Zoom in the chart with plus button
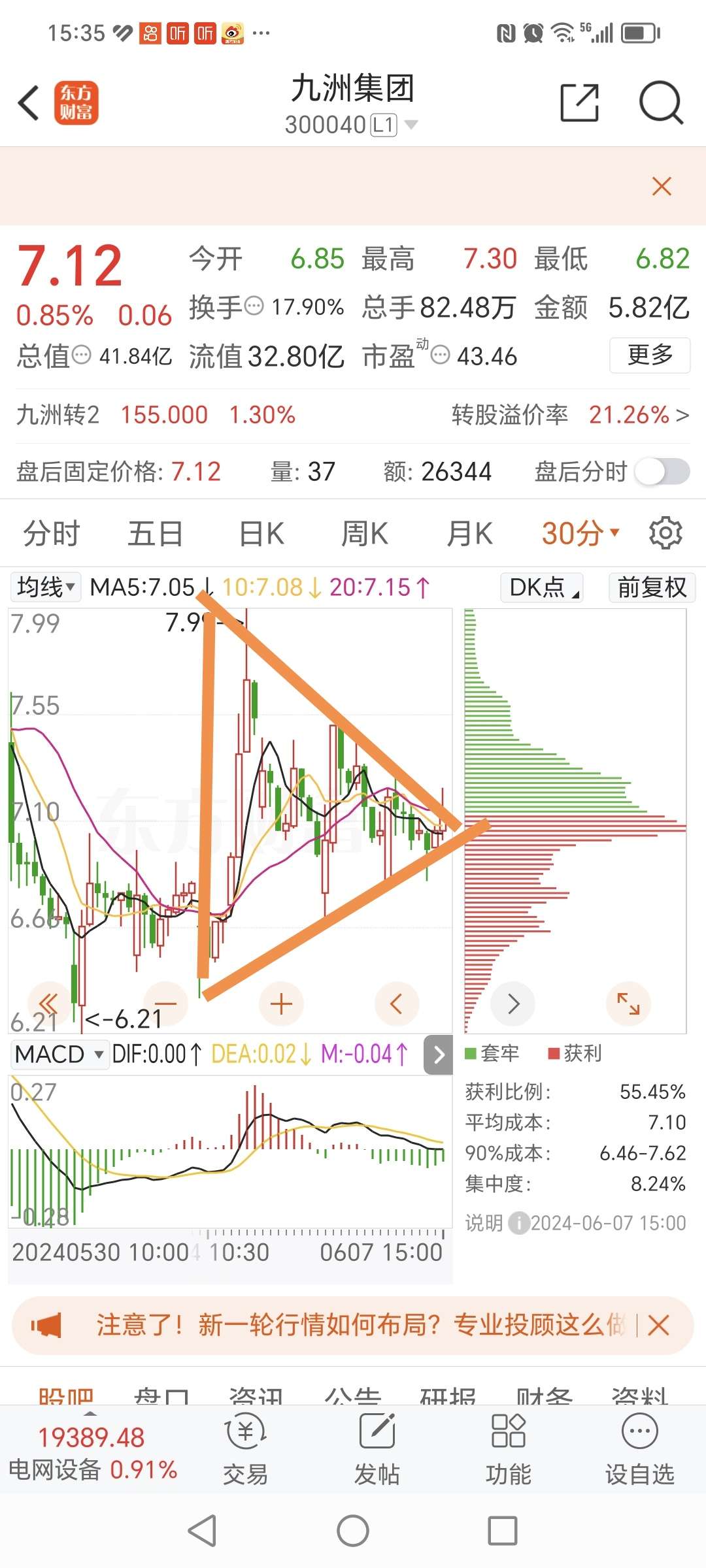706x1568 pixels. [281, 1004]
